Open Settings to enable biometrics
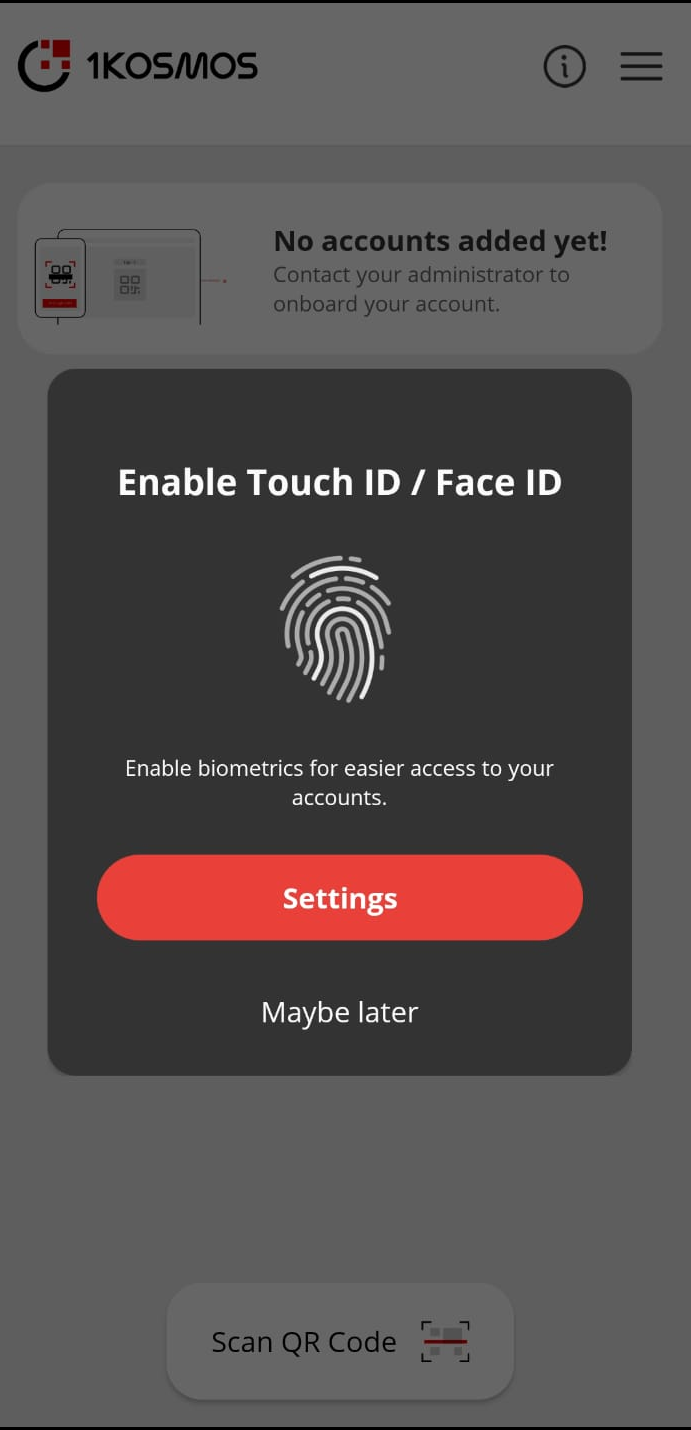691x1430 pixels. [x=339, y=897]
